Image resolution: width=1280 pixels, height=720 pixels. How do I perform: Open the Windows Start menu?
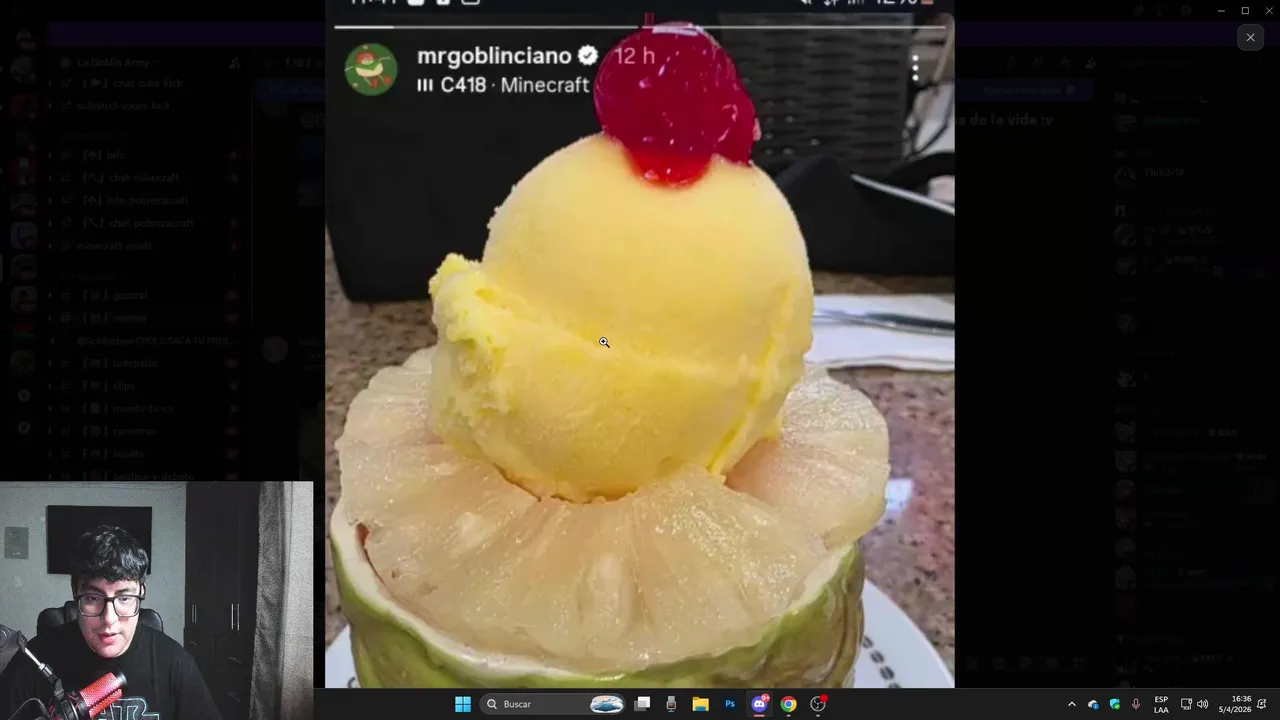coord(463,704)
